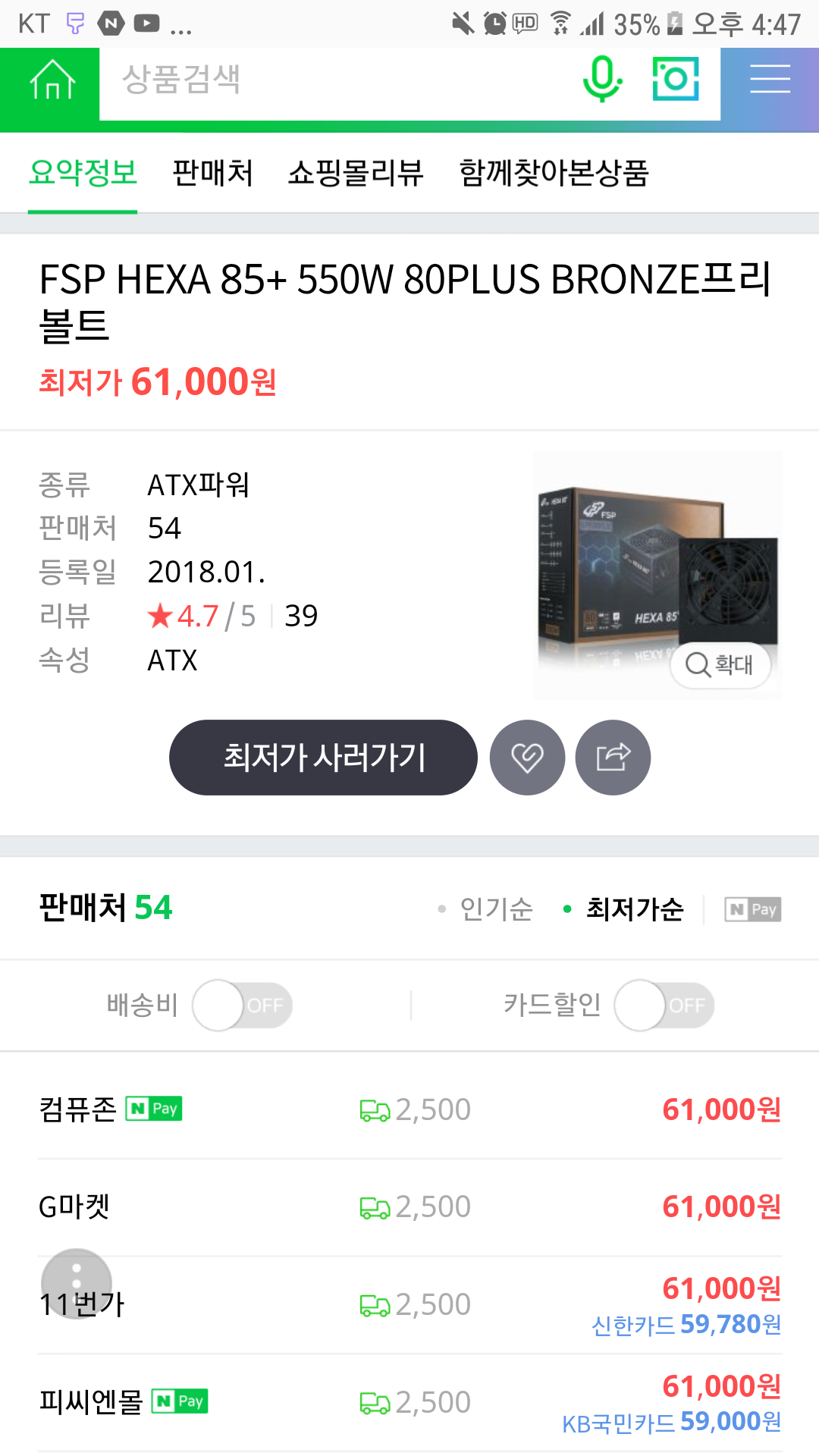Go to the Naver Shopping home icon

pyautogui.click(x=51, y=80)
